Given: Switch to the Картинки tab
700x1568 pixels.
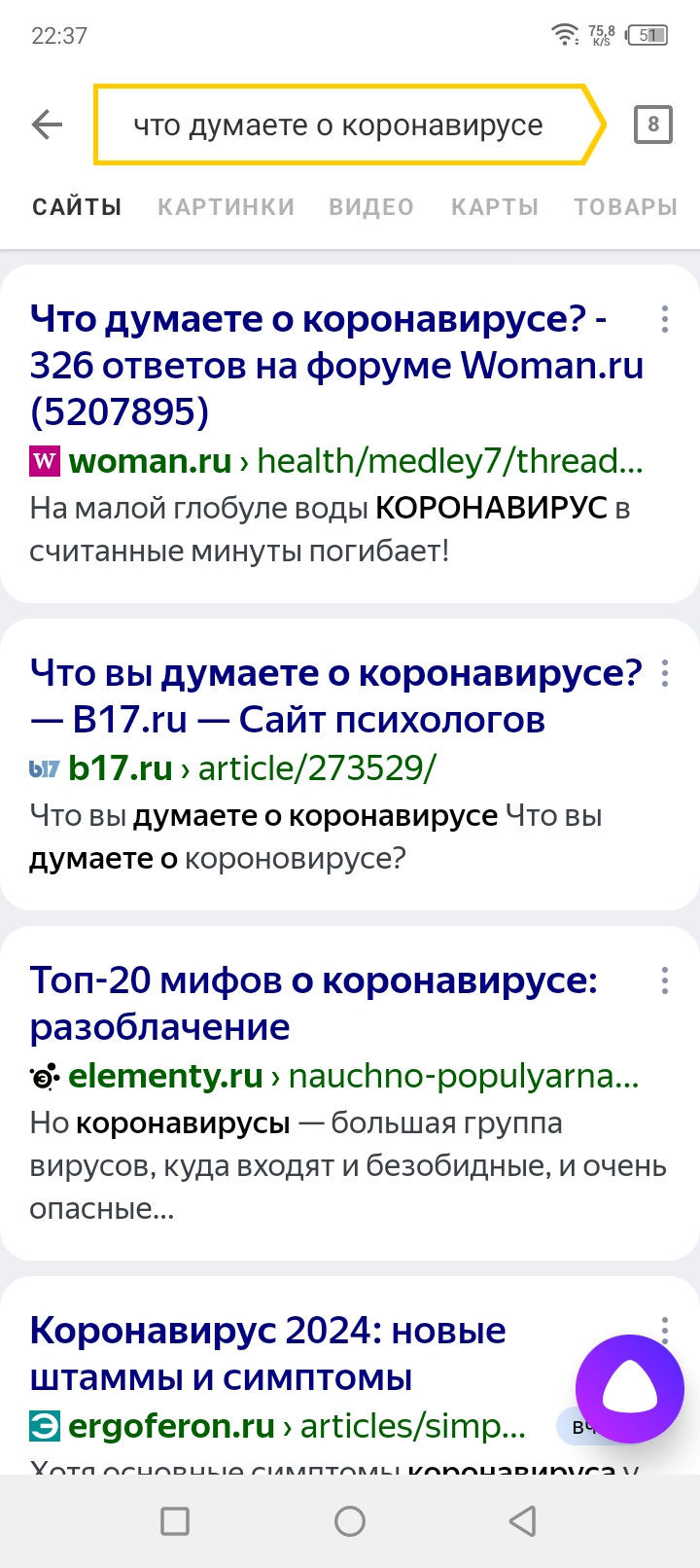Looking at the screenshot, I should point(227,207).
